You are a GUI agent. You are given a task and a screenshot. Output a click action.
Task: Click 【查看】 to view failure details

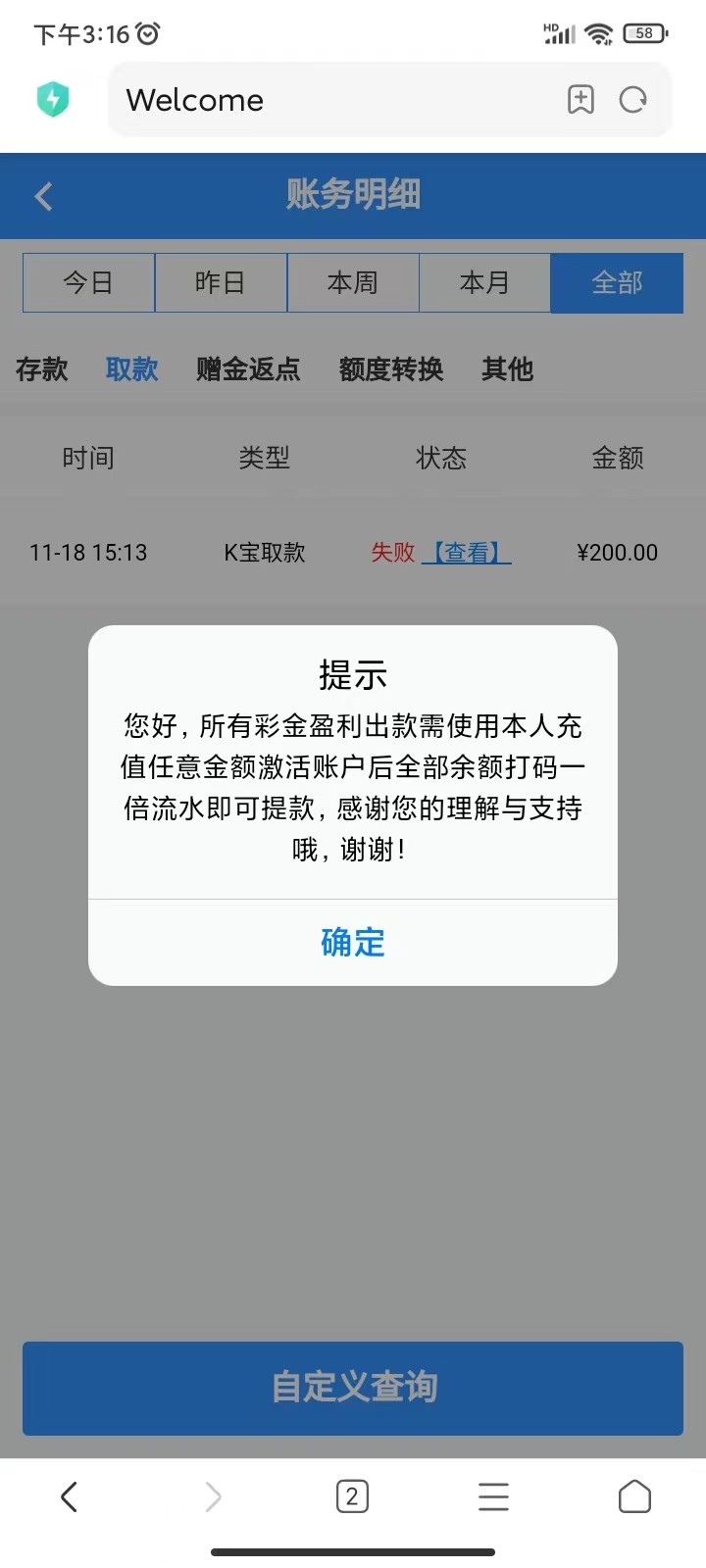point(466,552)
